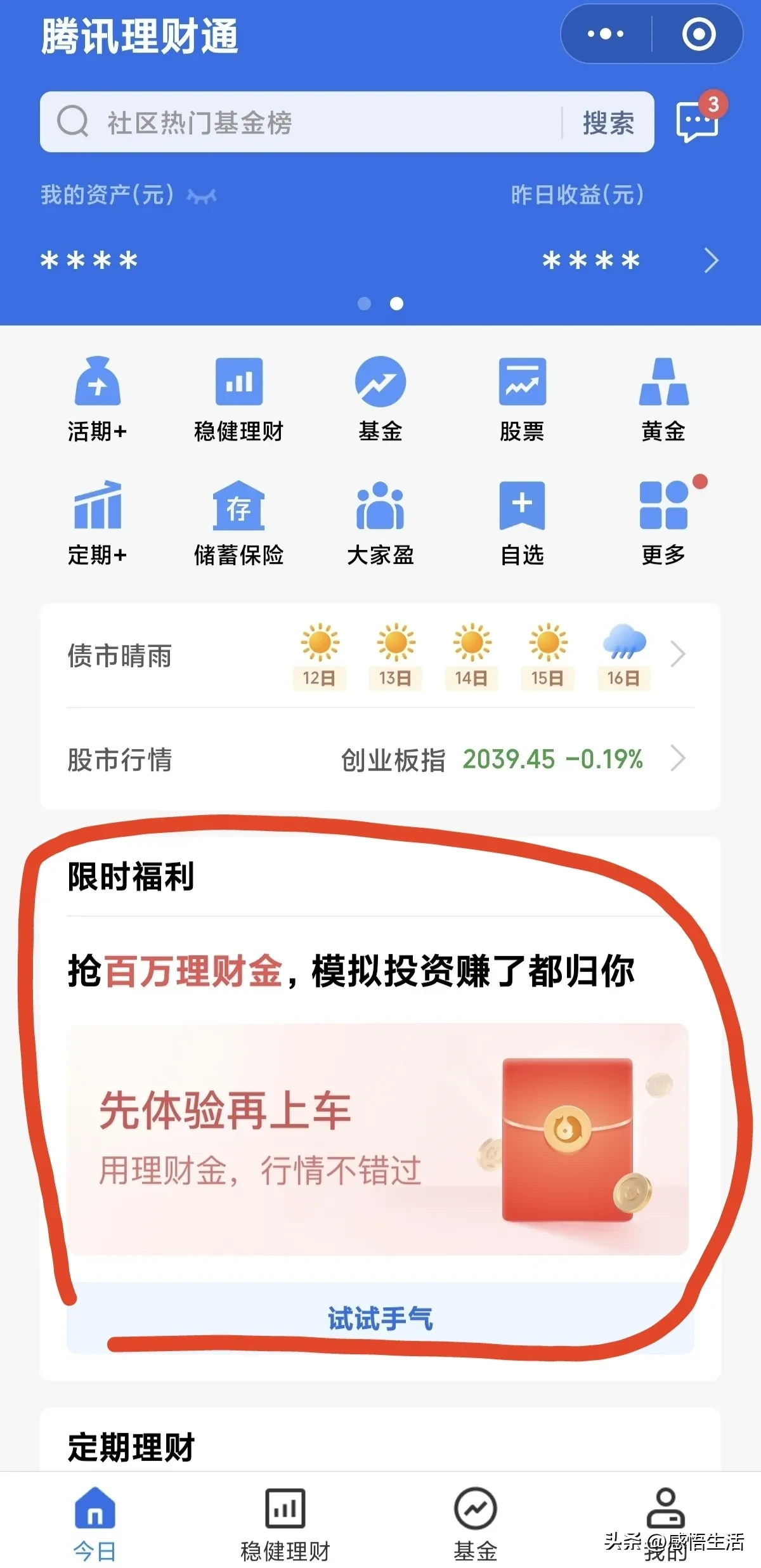The image size is (761, 1568).
Task: Tap the search field for 社区热门基金榜
Action: pyautogui.click(x=317, y=122)
